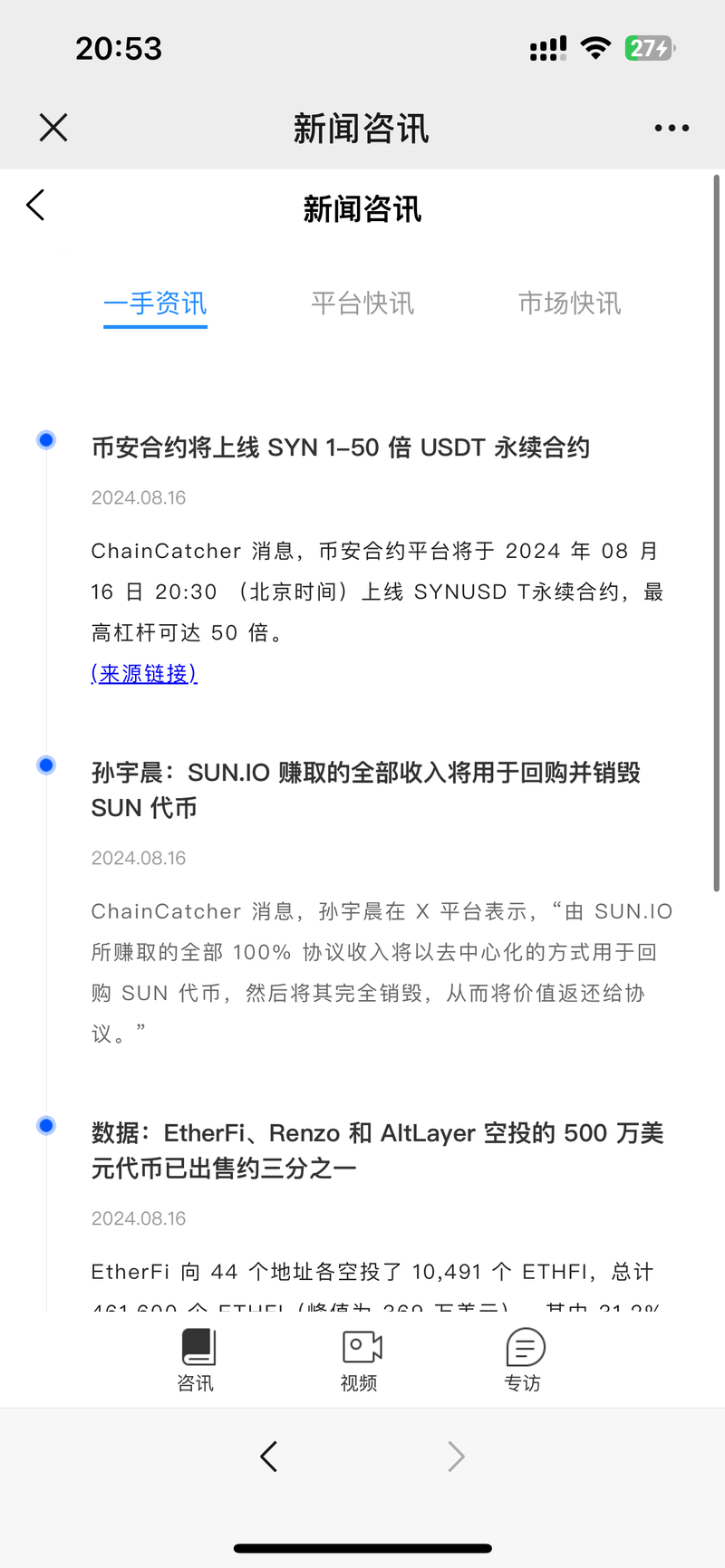Open the 来源链接 source link
The width and height of the screenshot is (725, 1568).
click(x=144, y=673)
